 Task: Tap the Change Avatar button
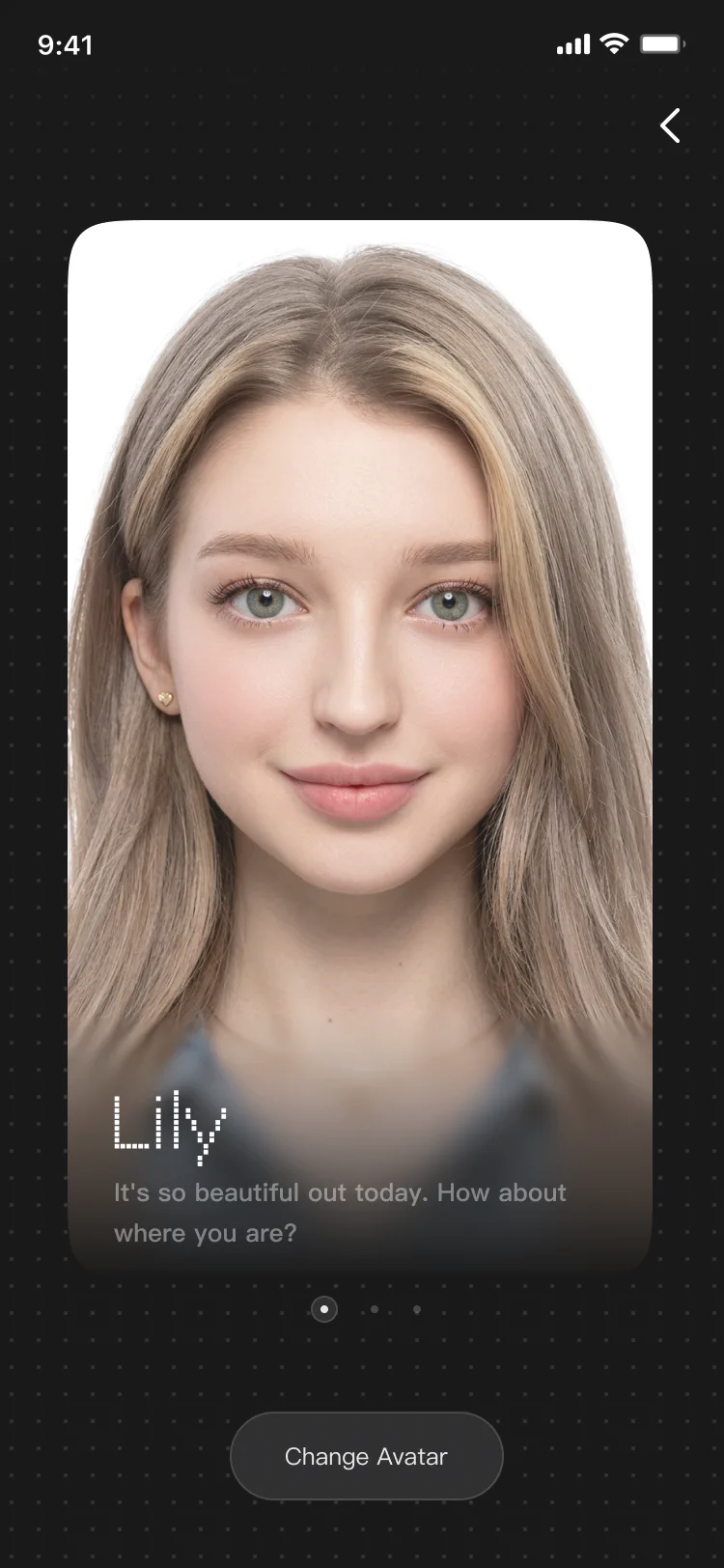[x=367, y=1456]
